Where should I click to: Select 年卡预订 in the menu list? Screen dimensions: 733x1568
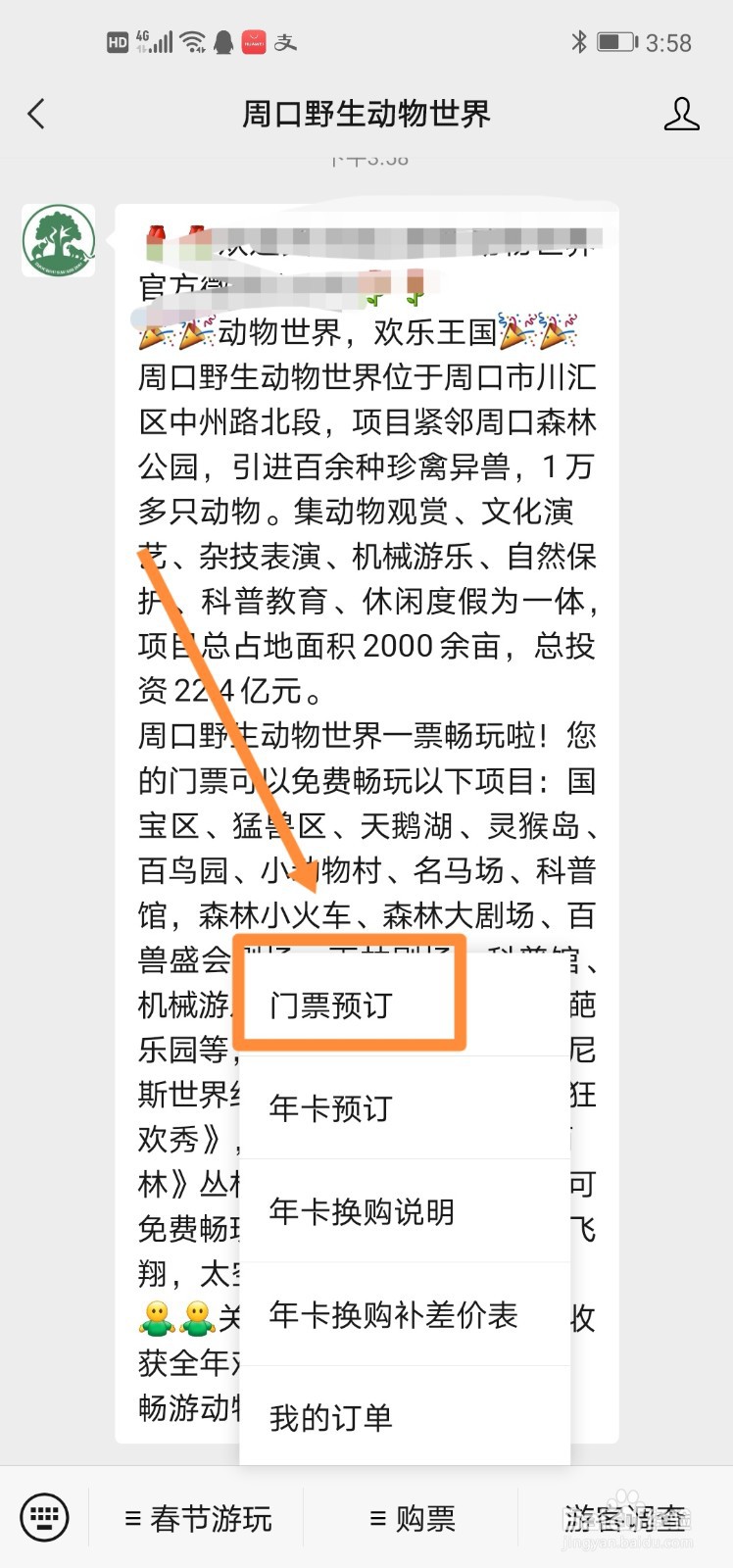click(328, 1109)
